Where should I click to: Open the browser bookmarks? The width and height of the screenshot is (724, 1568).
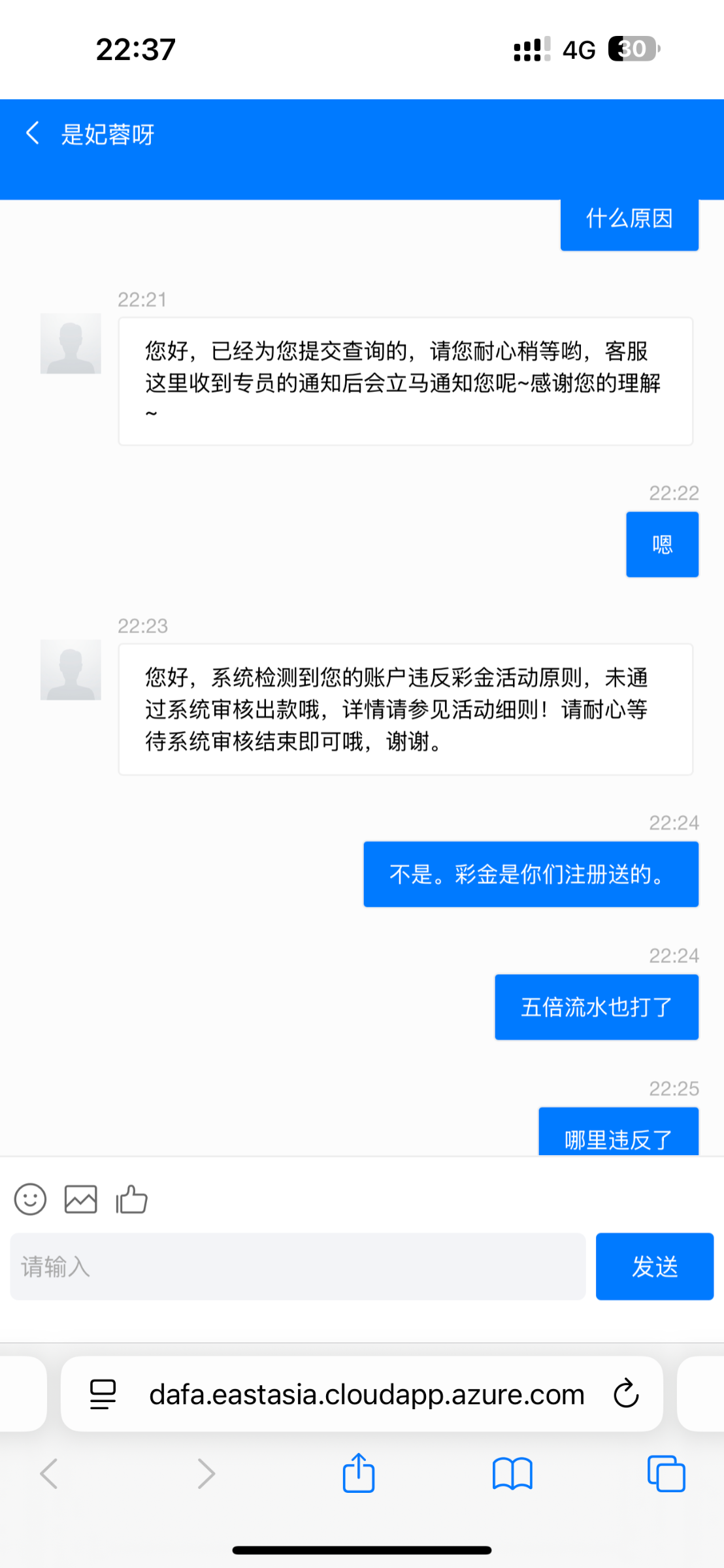point(513,1474)
